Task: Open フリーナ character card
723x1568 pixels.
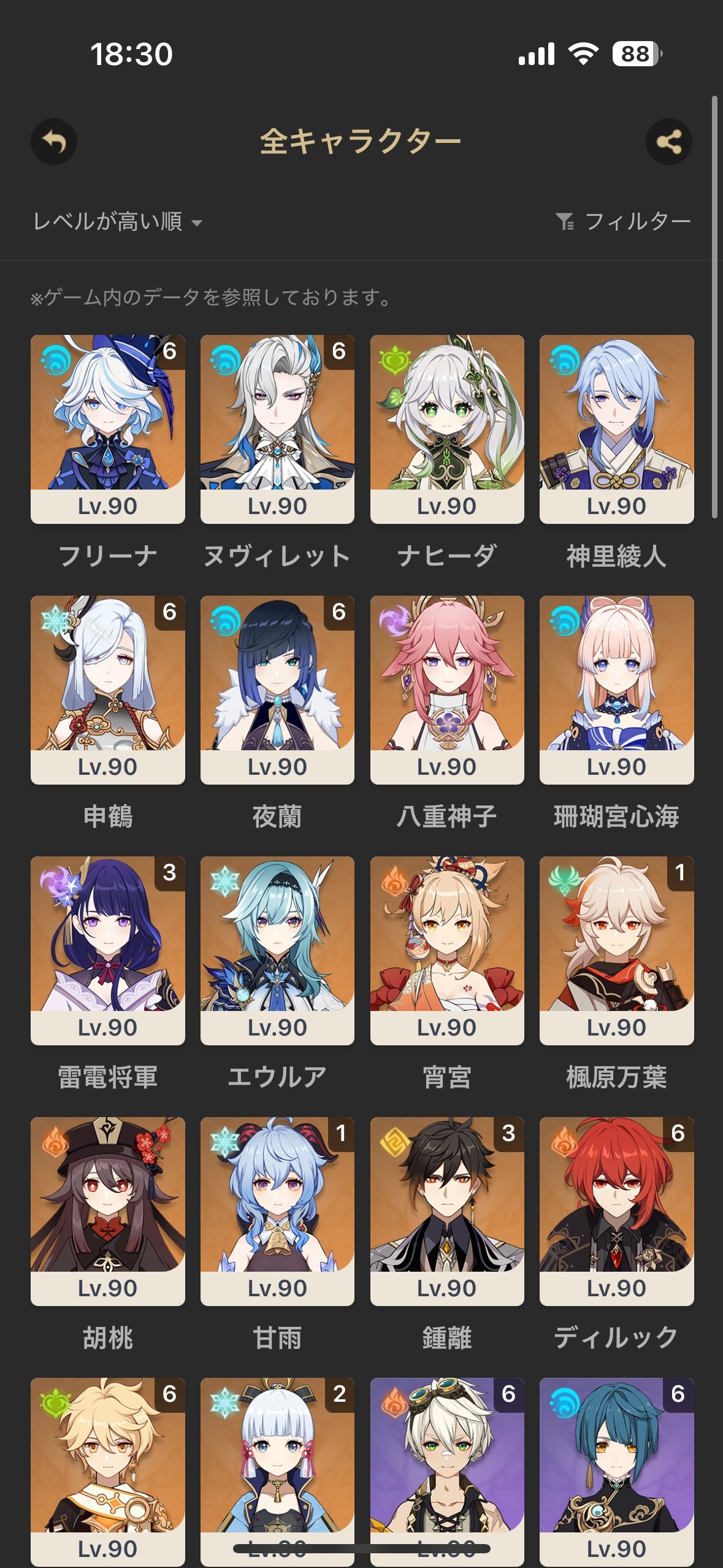Action: 108,429
